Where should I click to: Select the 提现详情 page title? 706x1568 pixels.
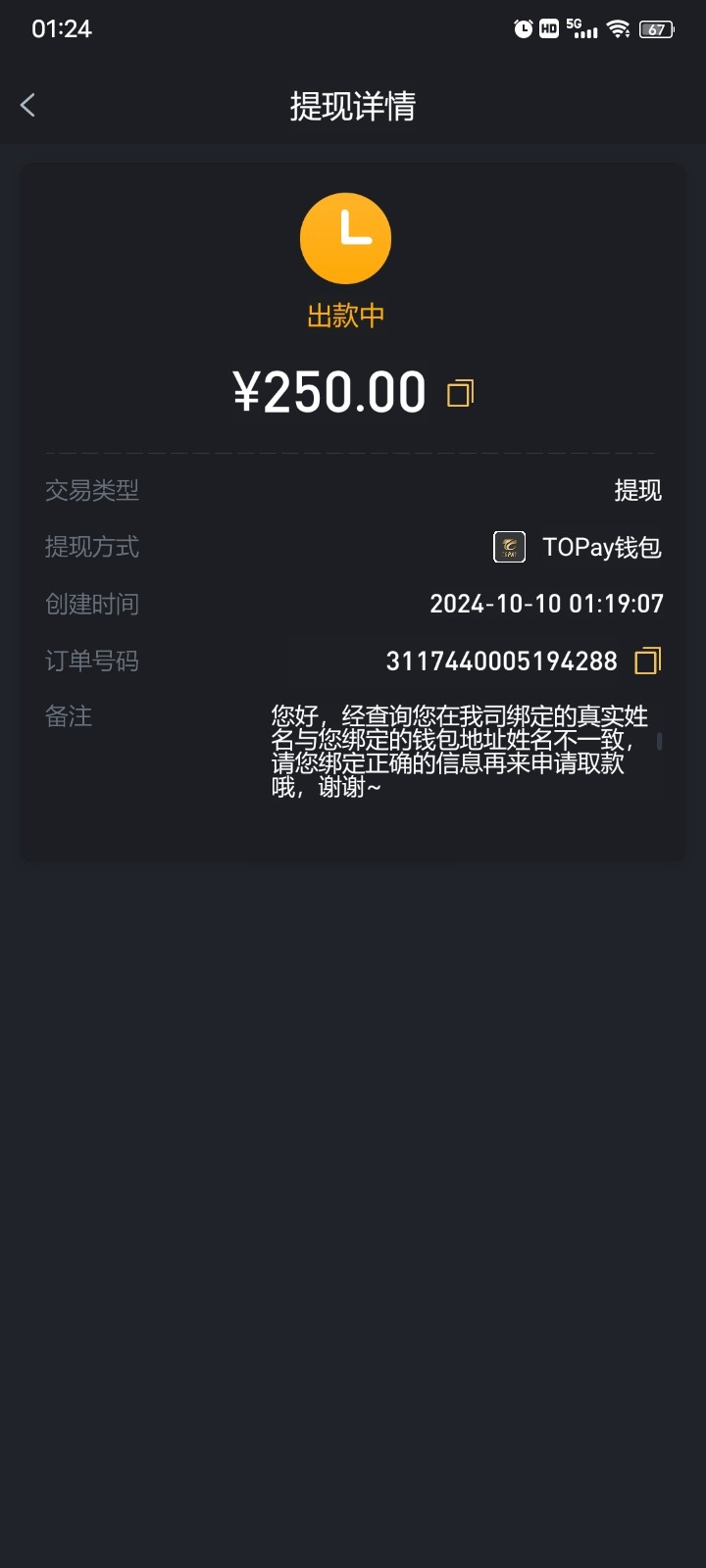point(352,107)
